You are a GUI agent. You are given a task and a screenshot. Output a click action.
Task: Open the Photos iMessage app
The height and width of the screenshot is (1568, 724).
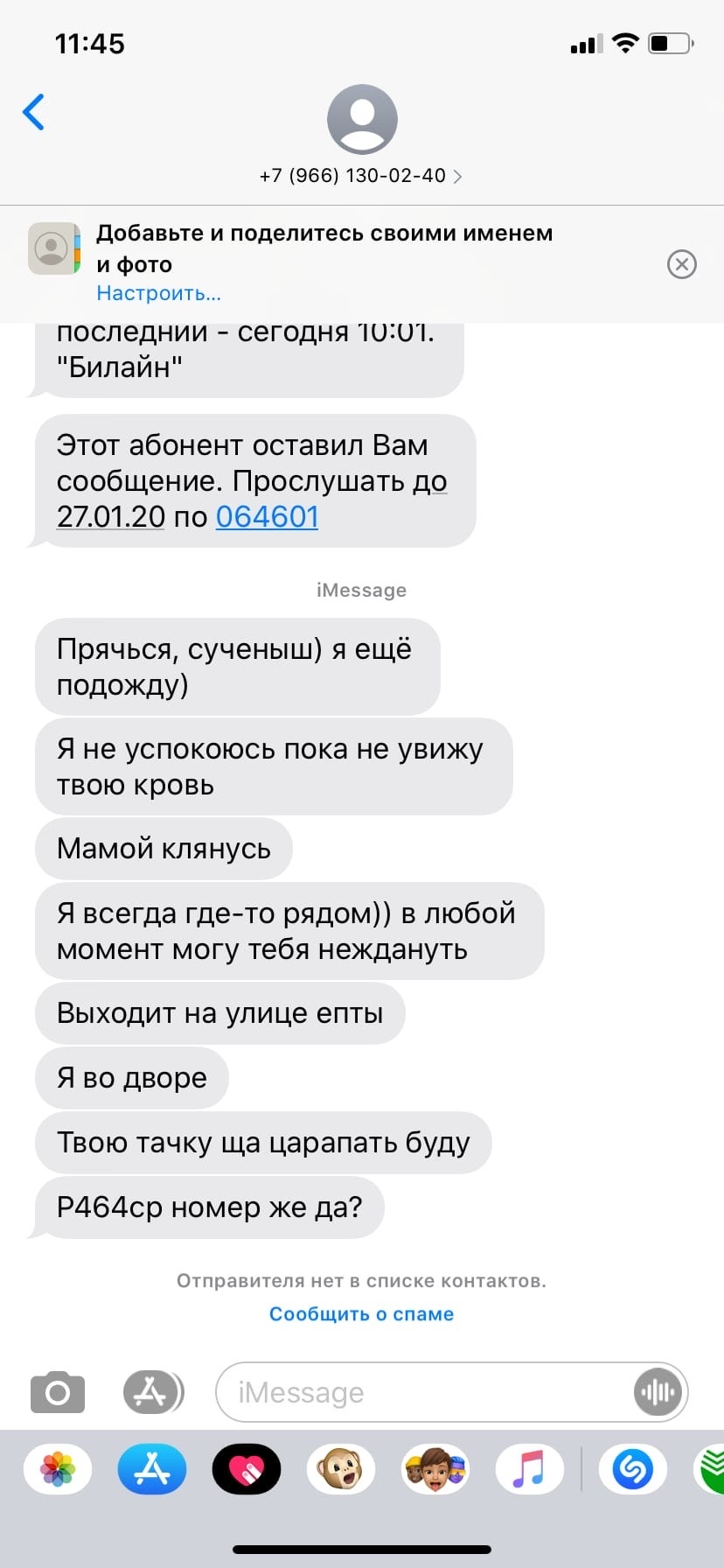coord(58,1469)
